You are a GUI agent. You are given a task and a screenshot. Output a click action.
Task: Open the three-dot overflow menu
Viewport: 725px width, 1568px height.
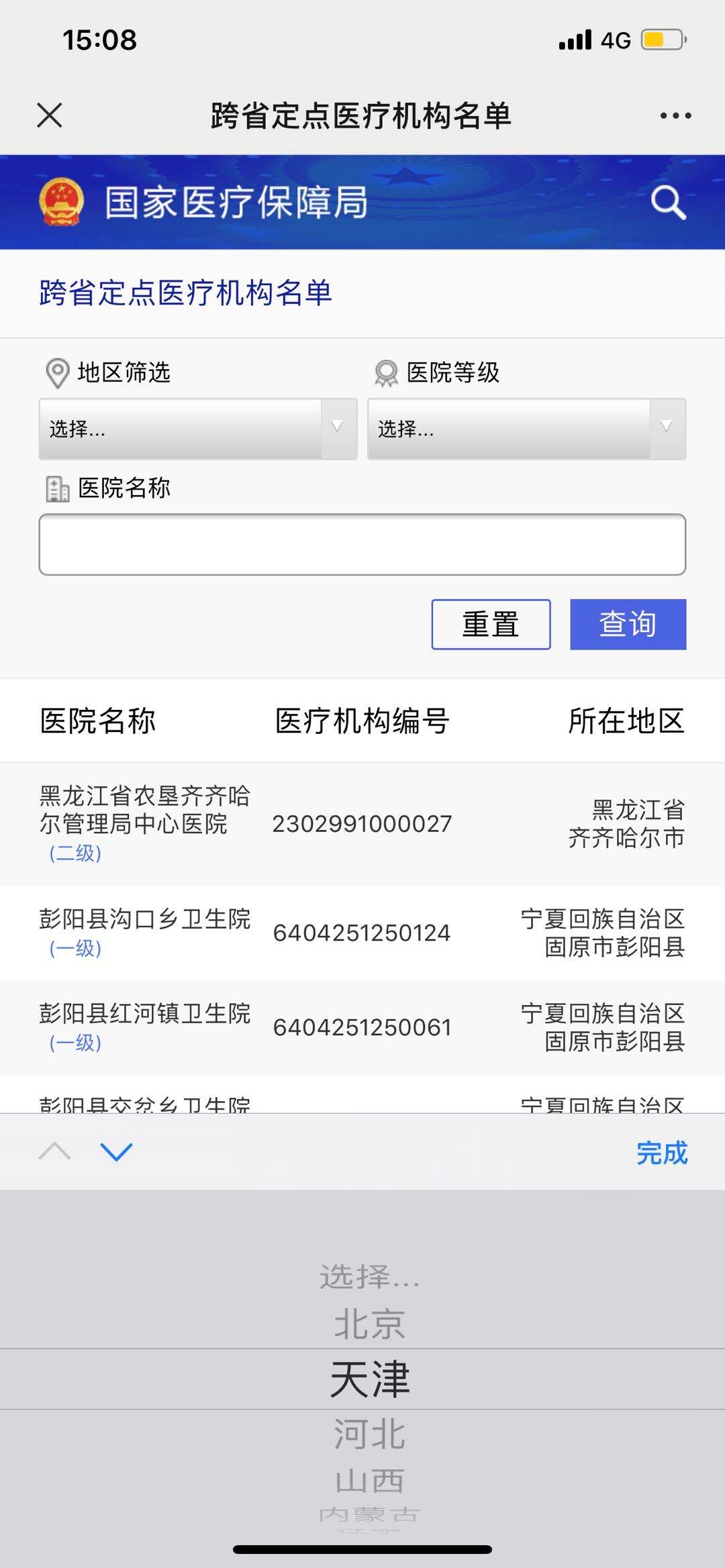pos(675,115)
